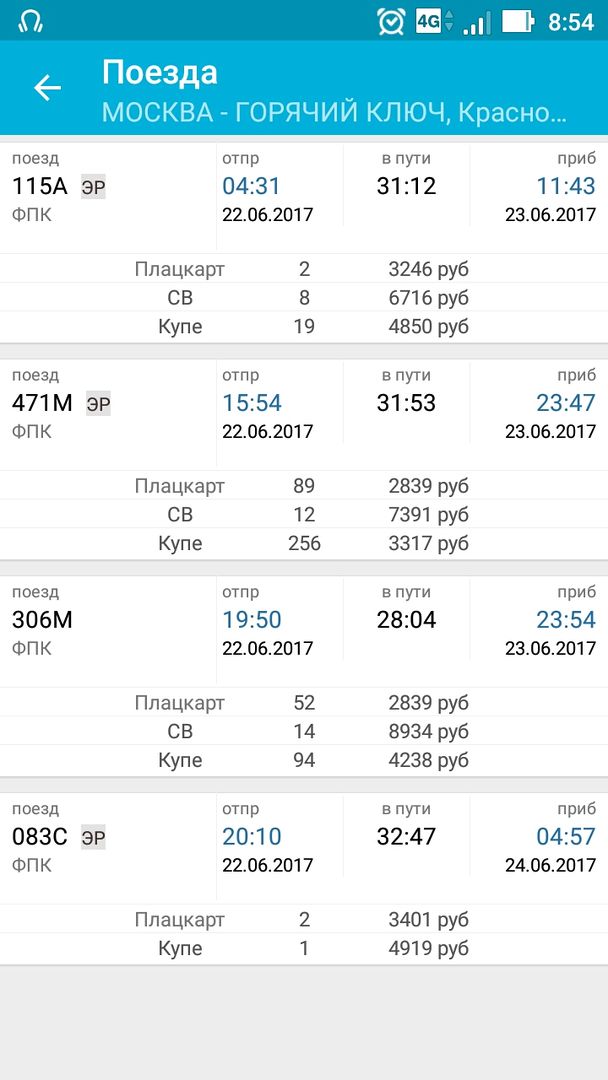Select Плацкарт for 3401 руб on train 083С
Screen dimensions: 608x1080
(x=304, y=920)
